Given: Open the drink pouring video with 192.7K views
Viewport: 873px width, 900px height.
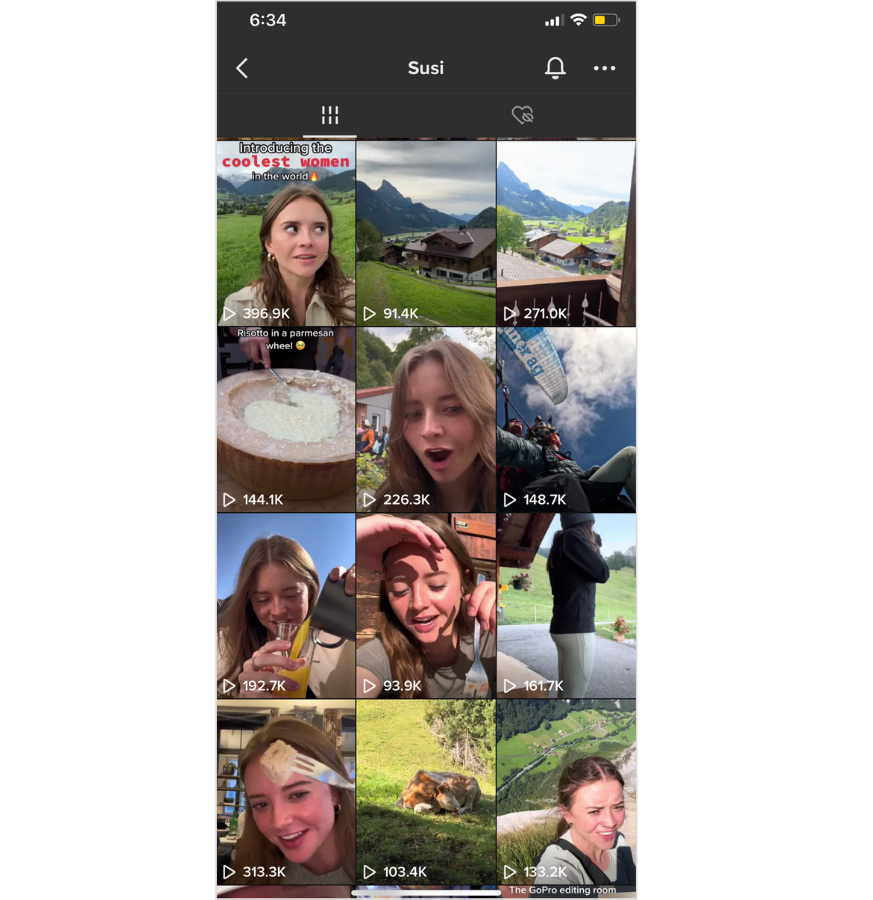Looking at the screenshot, I should click(x=286, y=606).
